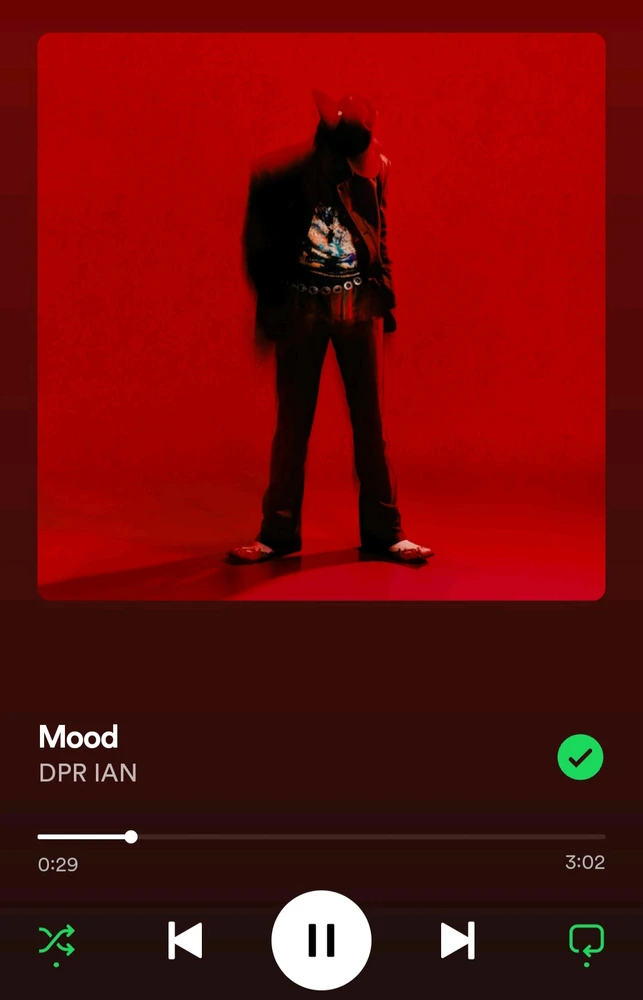Screen dimensions: 643x1000
Task: Open artist DPR IAN
Action: point(87,773)
